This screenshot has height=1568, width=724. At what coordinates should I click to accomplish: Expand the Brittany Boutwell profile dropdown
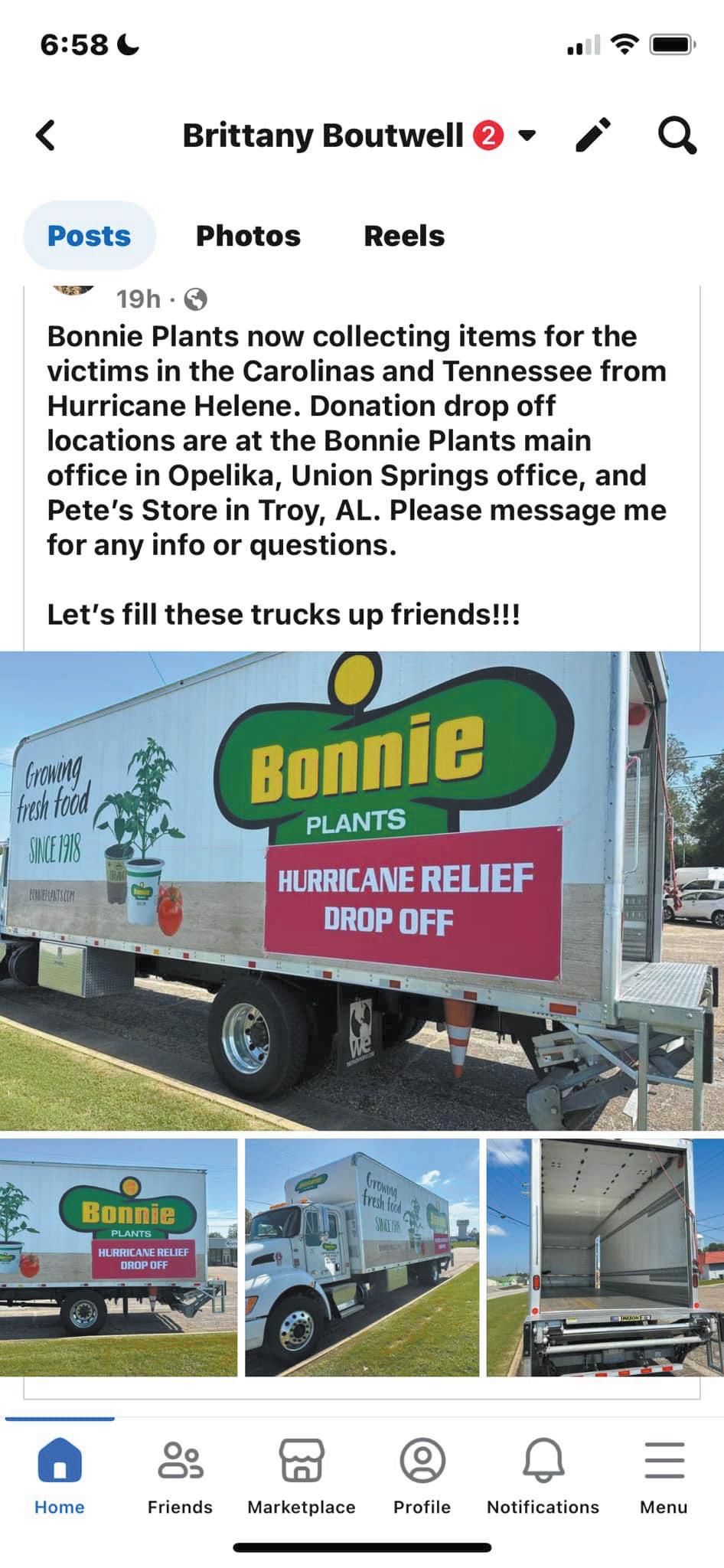(527, 136)
